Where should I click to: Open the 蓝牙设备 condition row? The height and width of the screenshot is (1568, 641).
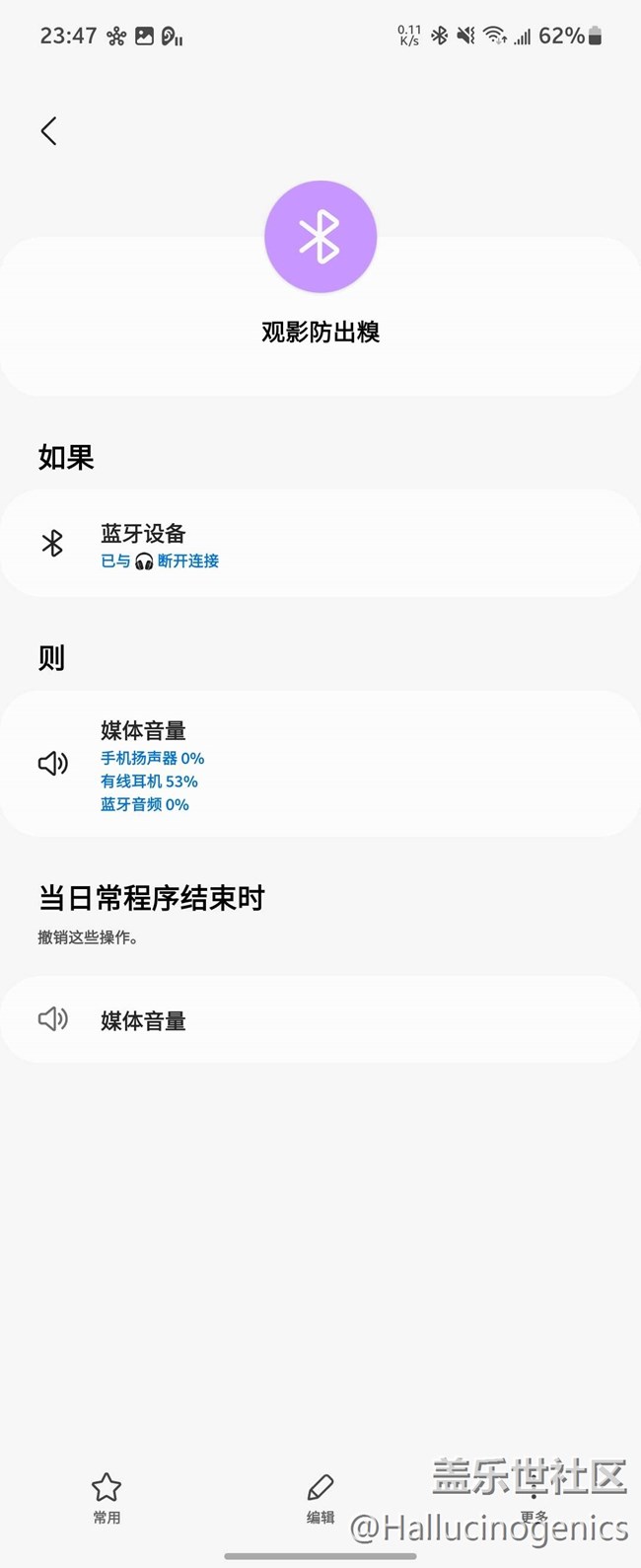pyautogui.click(x=320, y=544)
